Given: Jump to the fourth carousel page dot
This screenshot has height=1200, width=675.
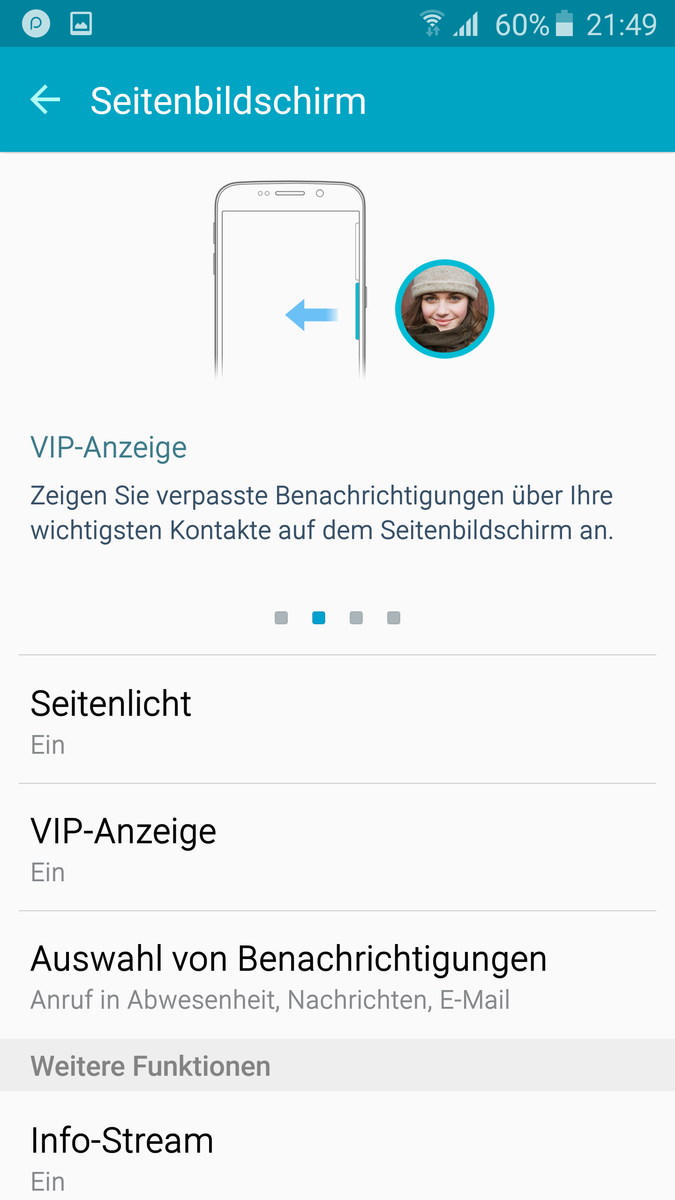Looking at the screenshot, I should (394, 618).
